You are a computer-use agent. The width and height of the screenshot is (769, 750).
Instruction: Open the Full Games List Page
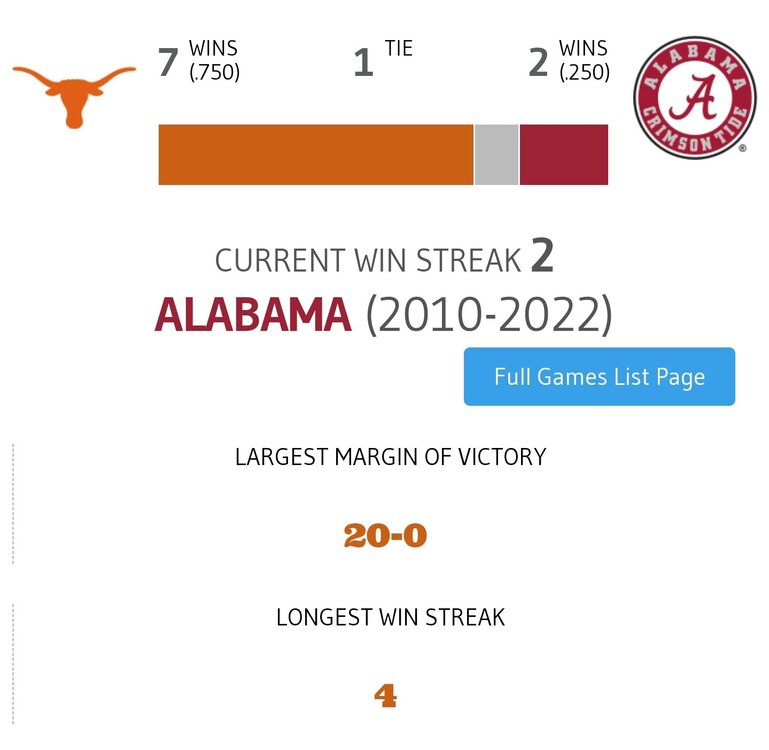599,377
